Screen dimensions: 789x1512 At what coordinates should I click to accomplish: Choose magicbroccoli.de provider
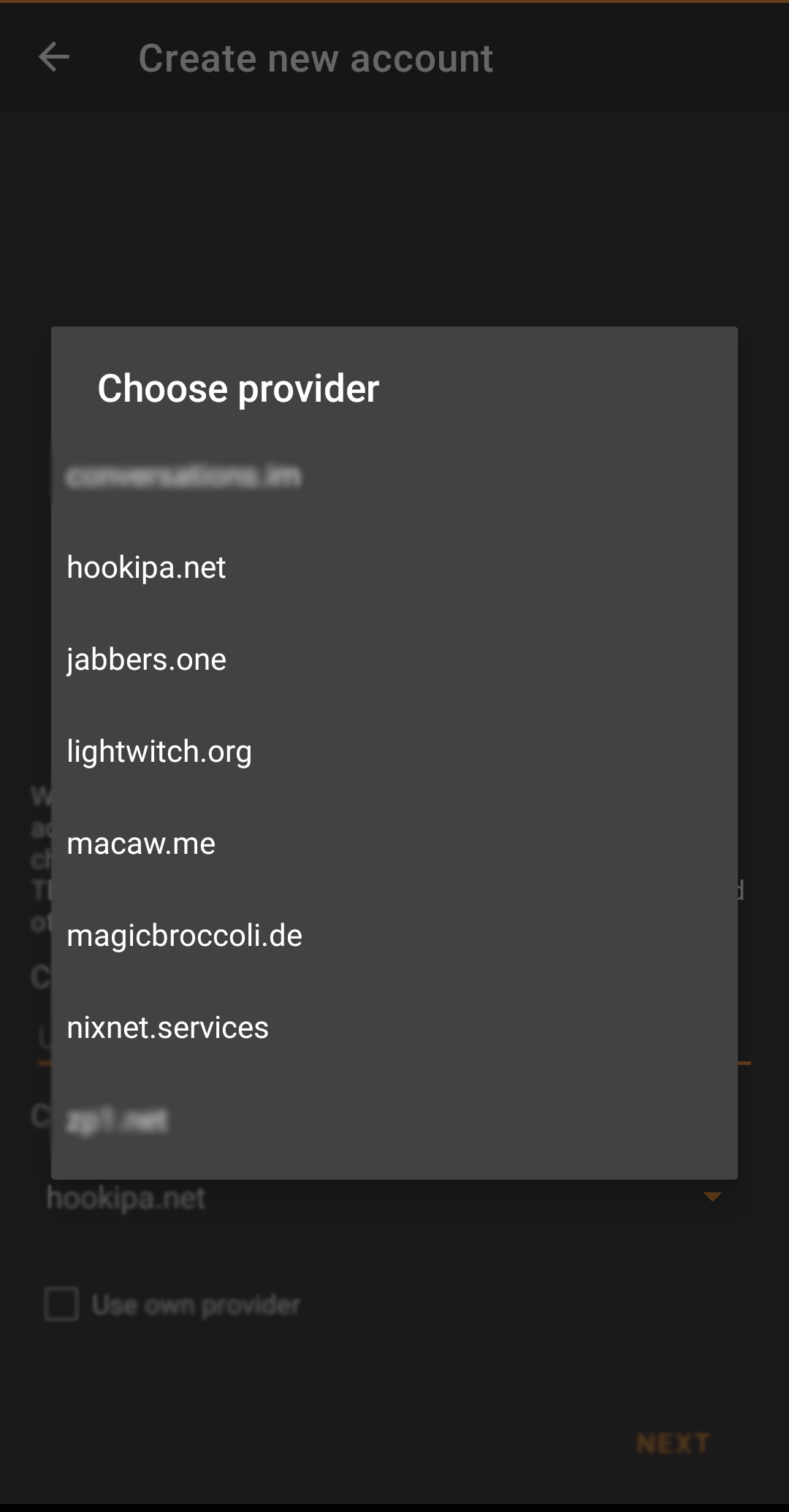tap(394, 936)
